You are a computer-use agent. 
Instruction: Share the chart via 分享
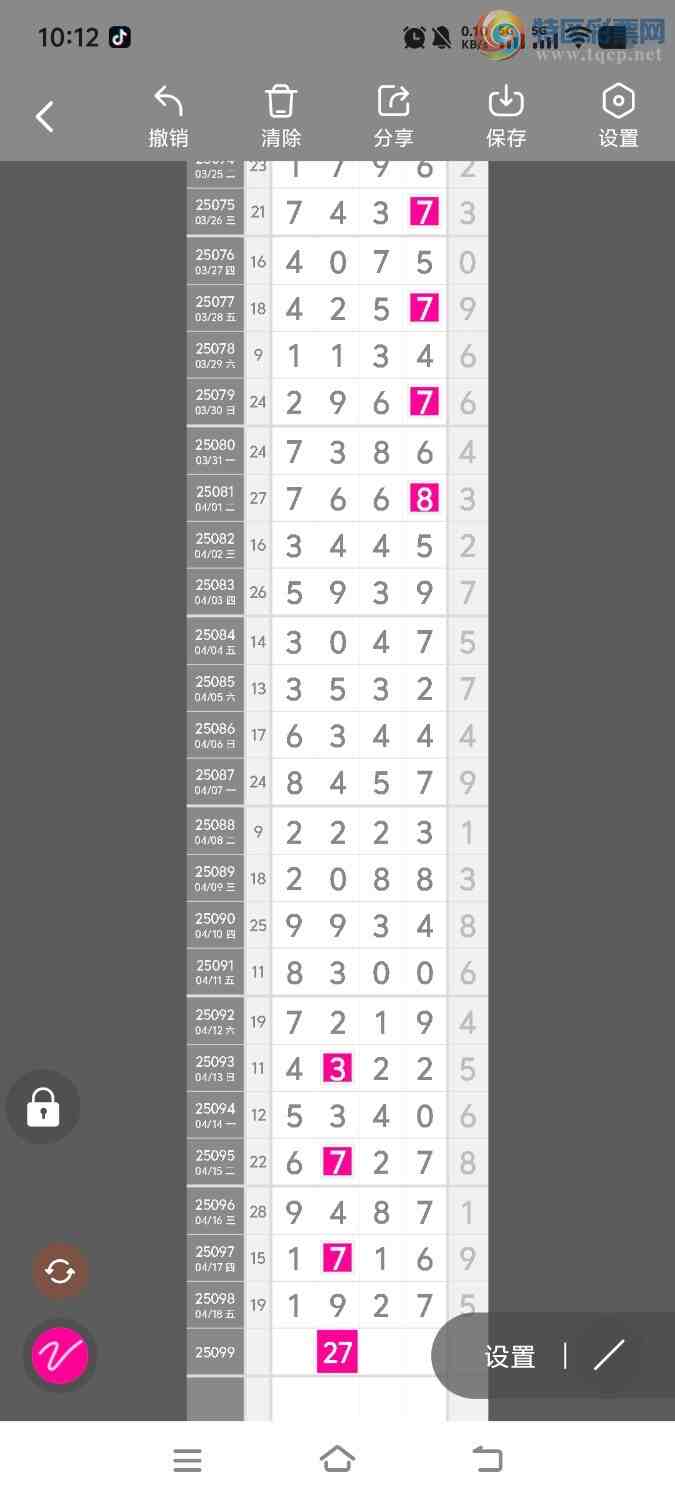click(394, 117)
